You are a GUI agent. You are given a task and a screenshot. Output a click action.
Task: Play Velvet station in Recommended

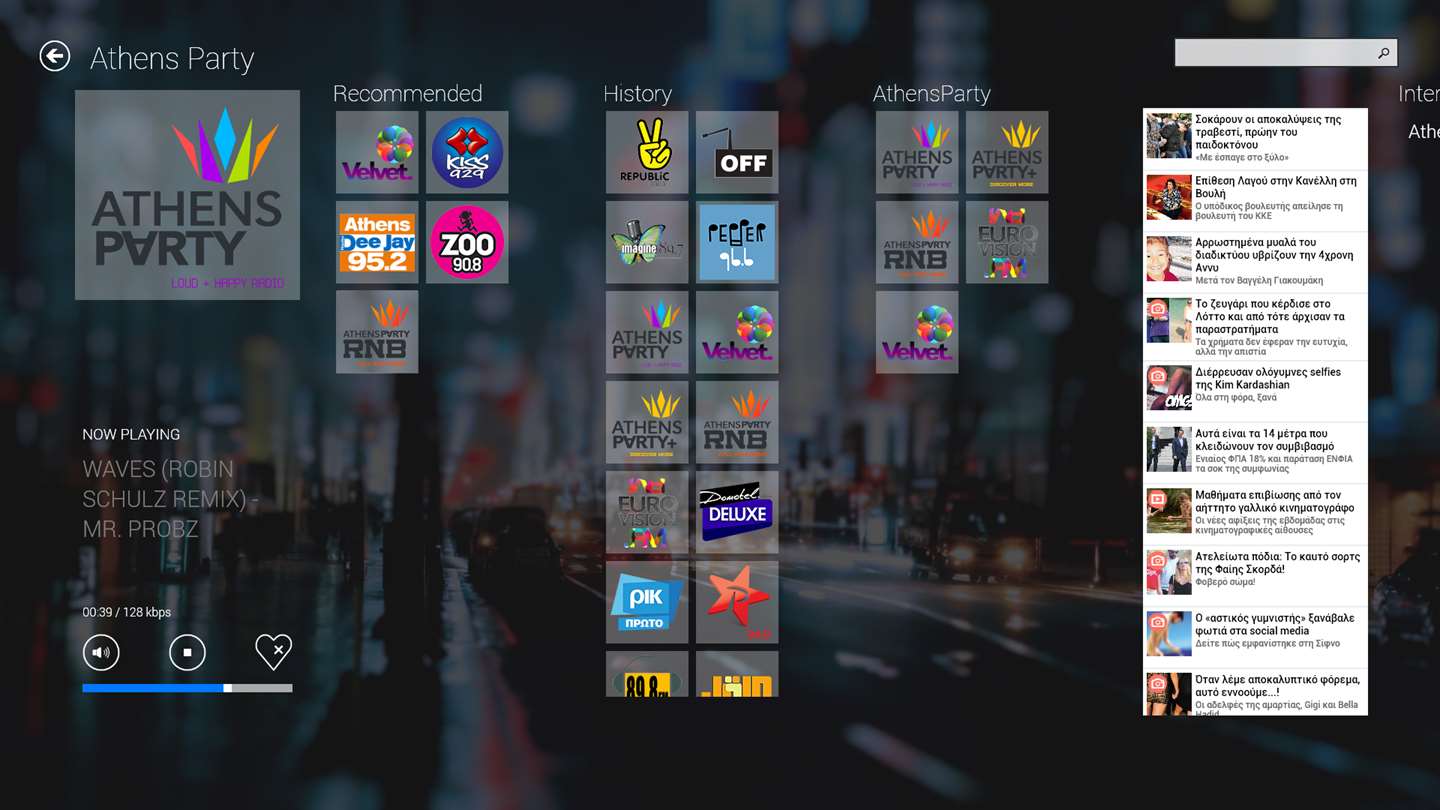[377, 152]
